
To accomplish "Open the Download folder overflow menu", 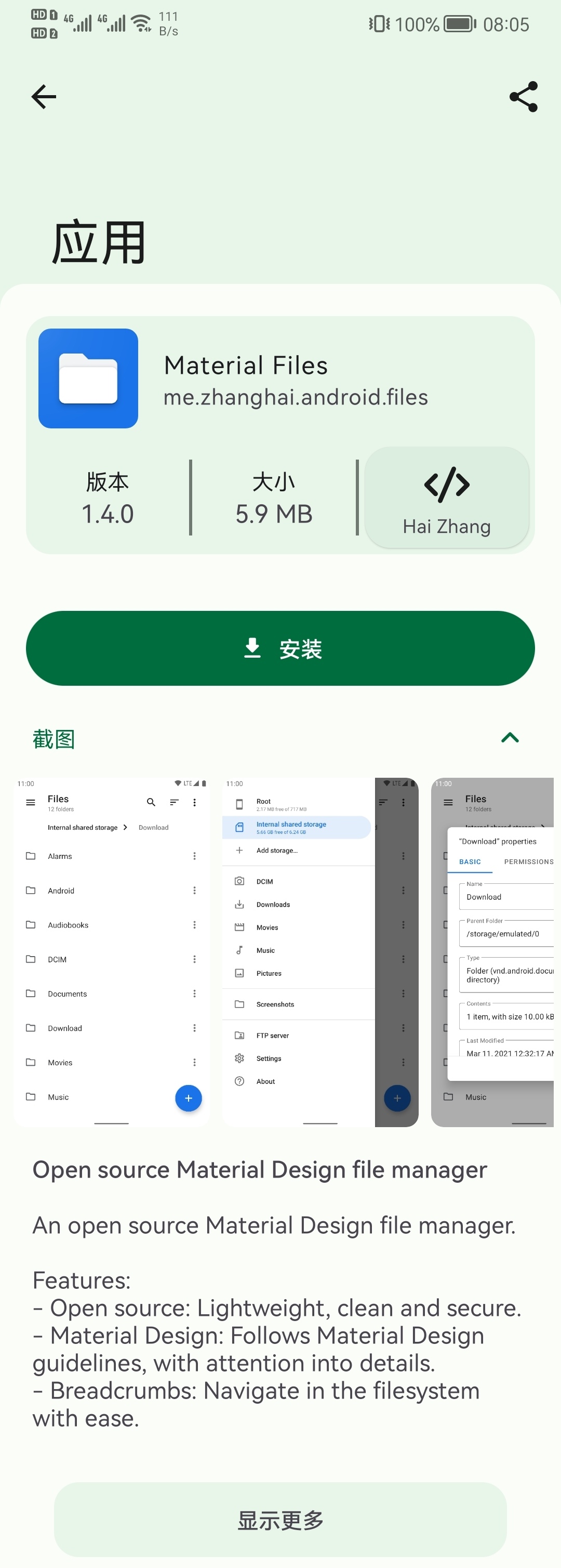I will click(194, 1027).
